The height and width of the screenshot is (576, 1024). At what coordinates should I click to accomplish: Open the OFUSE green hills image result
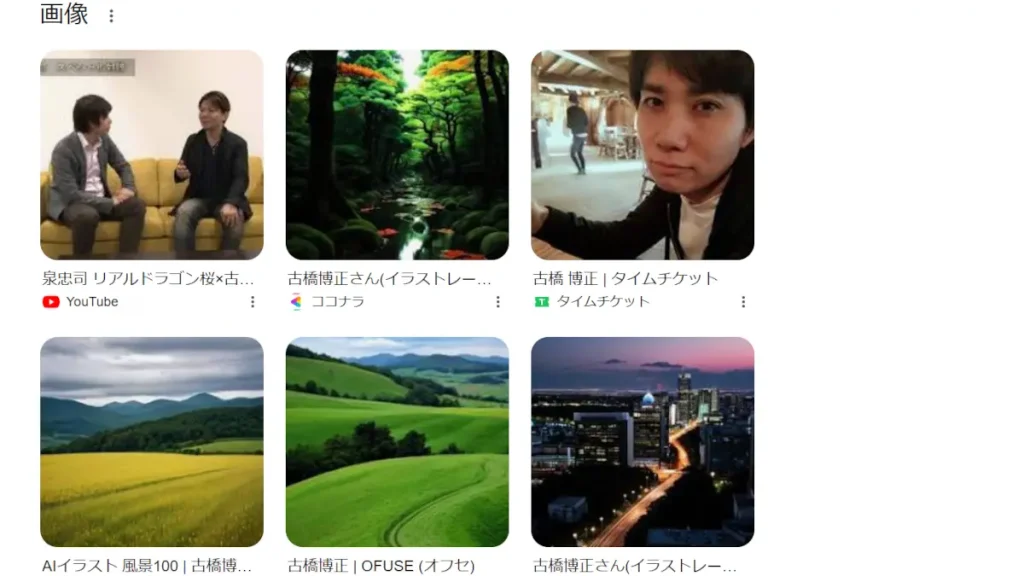click(x=397, y=442)
